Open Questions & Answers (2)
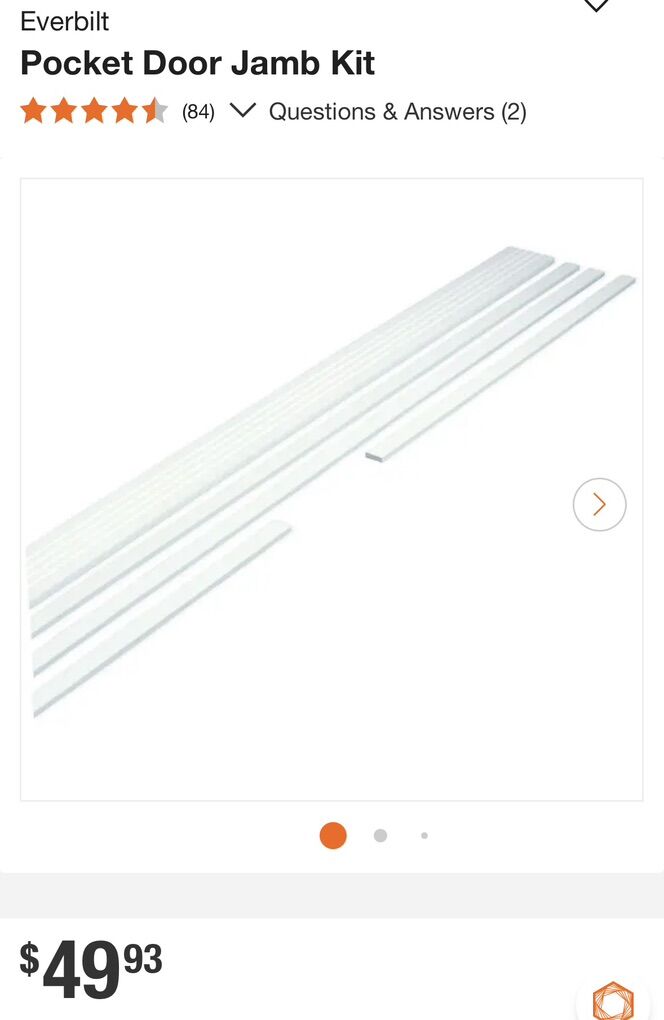This screenshot has height=1020, width=664. (397, 111)
